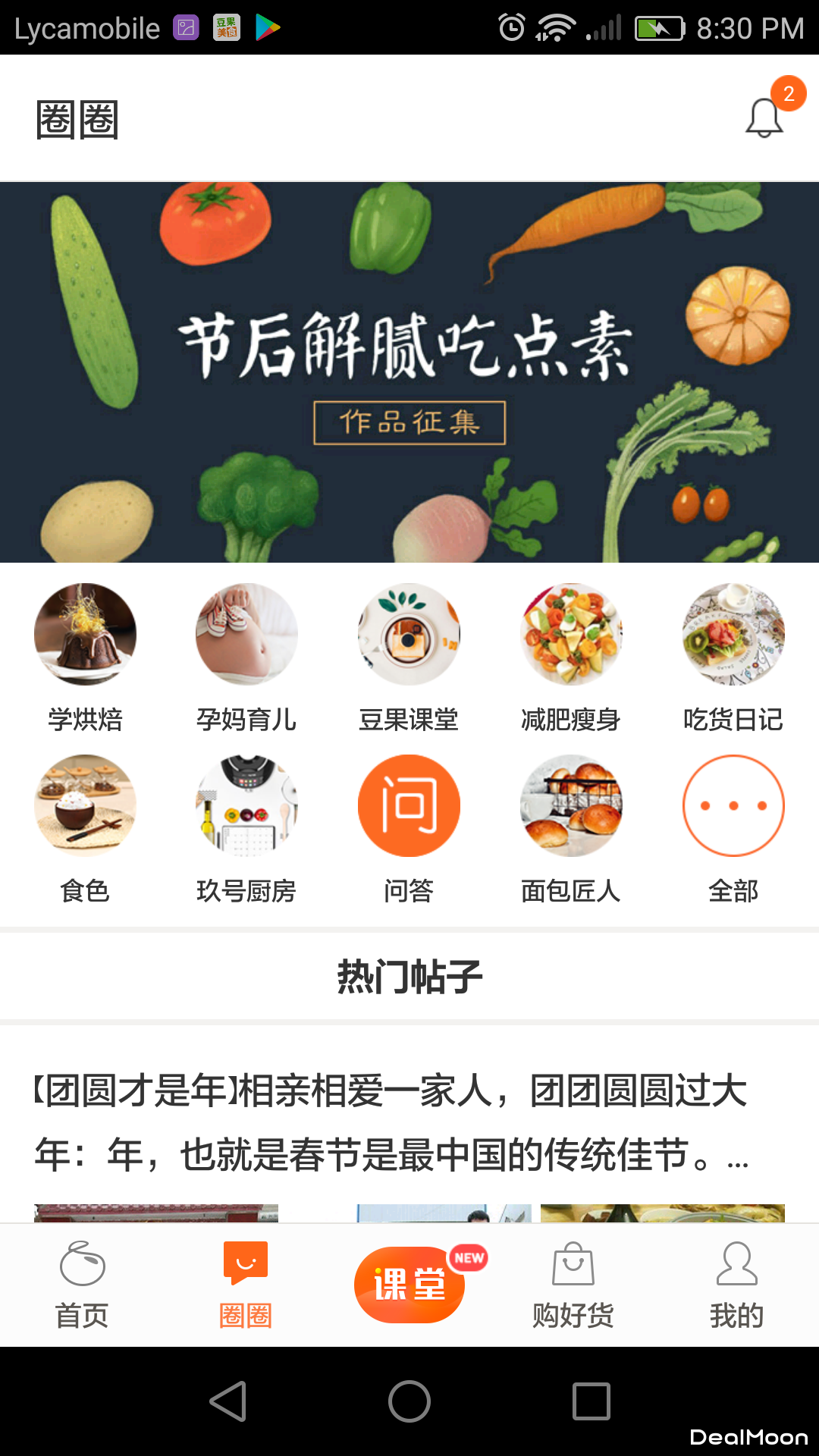
Task: Select the 圈圈 tab
Action: [246, 1283]
